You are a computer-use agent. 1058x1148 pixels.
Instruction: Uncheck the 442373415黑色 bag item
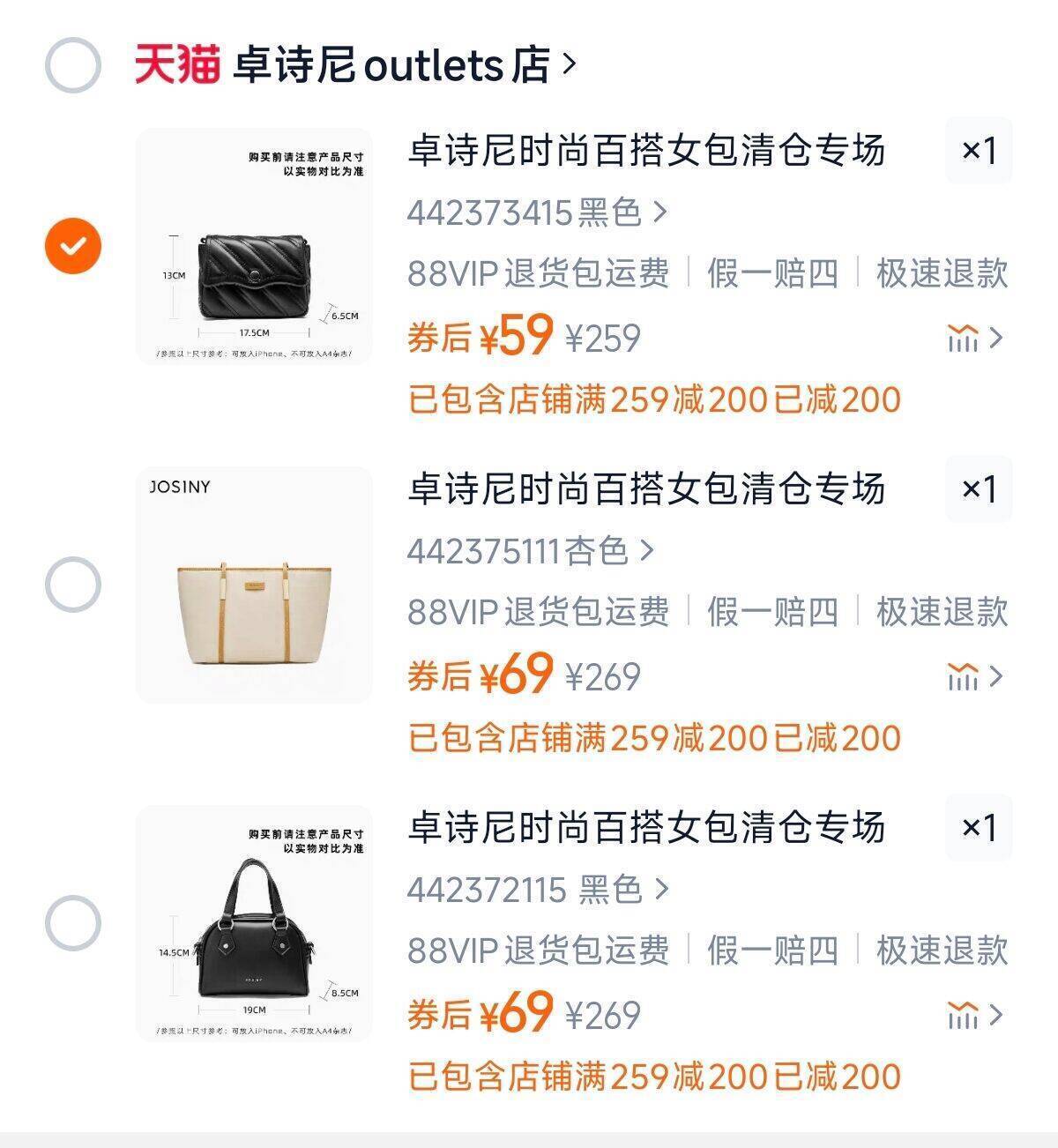(x=73, y=245)
